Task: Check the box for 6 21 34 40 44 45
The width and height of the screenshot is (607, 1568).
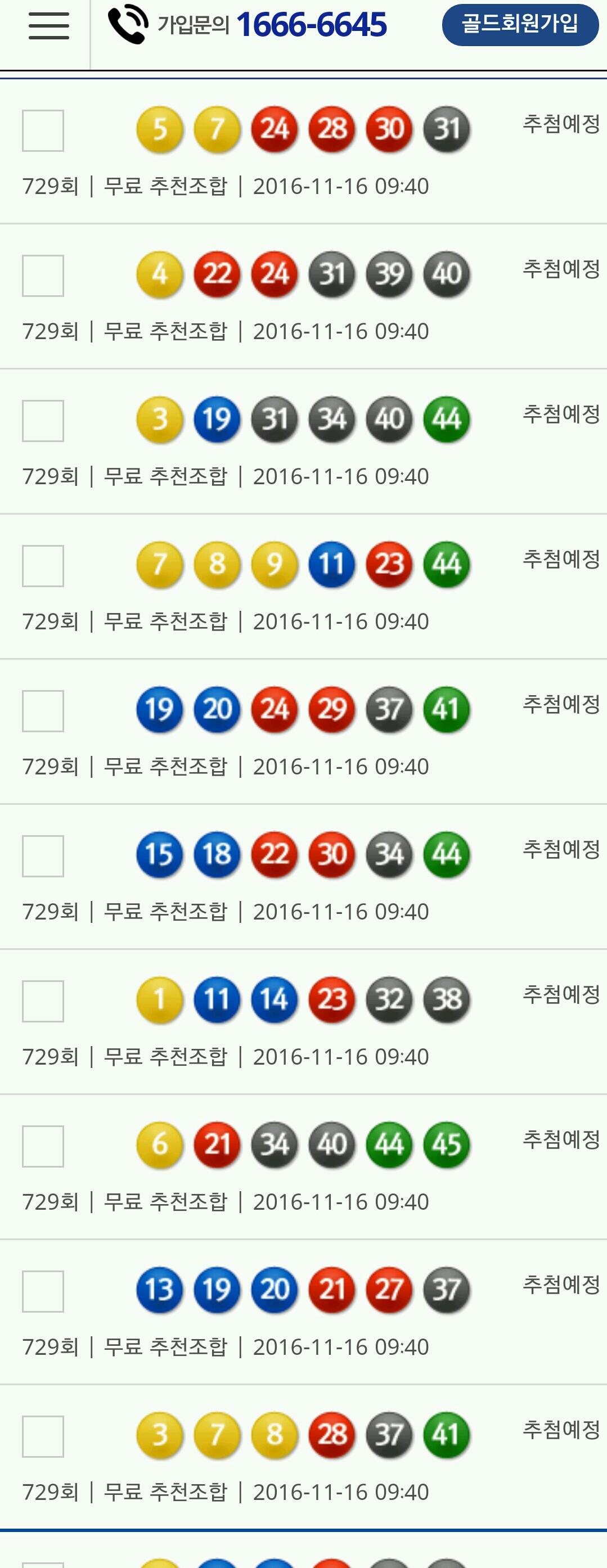Action: pyautogui.click(x=43, y=1146)
